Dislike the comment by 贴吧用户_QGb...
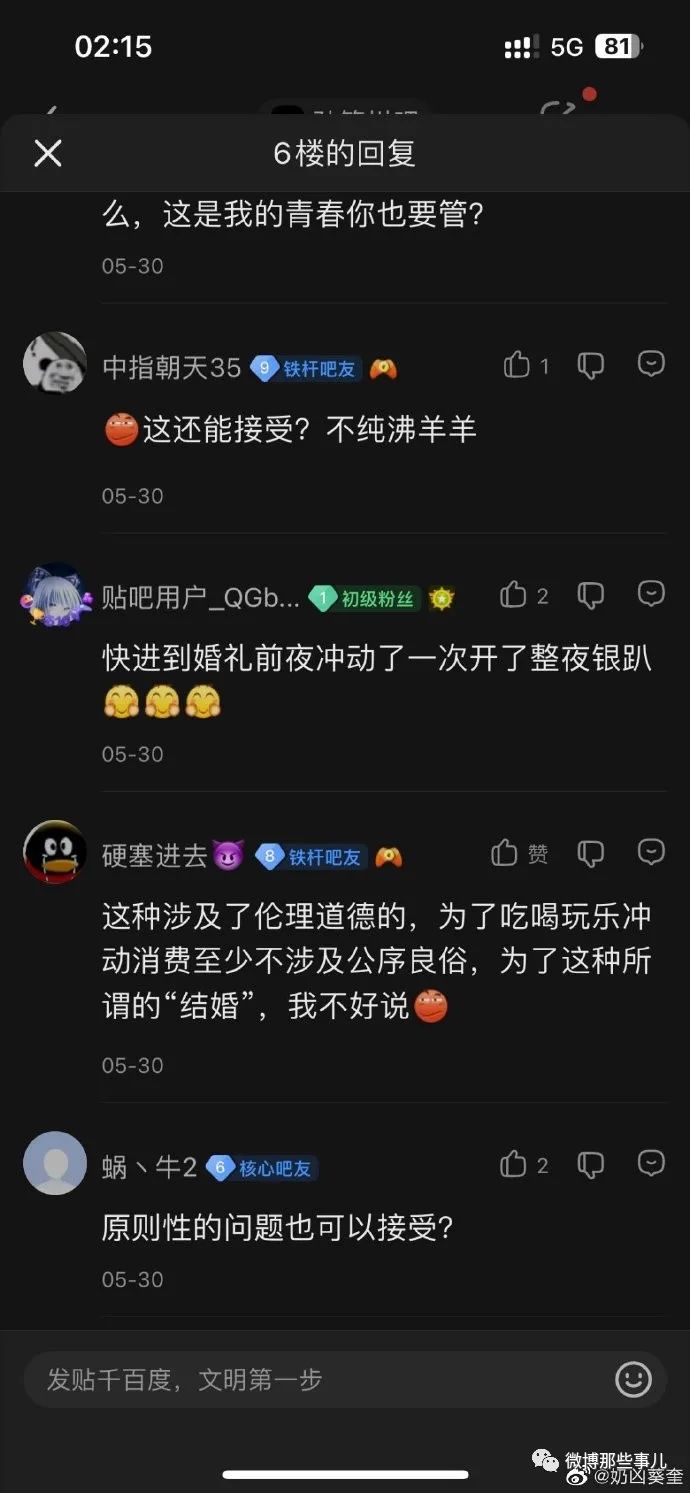The image size is (690, 1493). pos(591,596)
